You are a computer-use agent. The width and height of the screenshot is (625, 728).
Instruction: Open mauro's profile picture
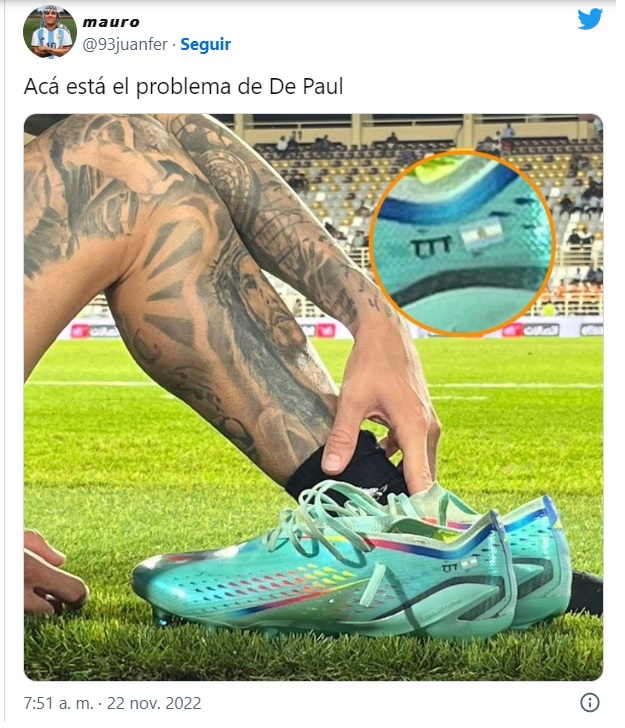pos(50,33)
